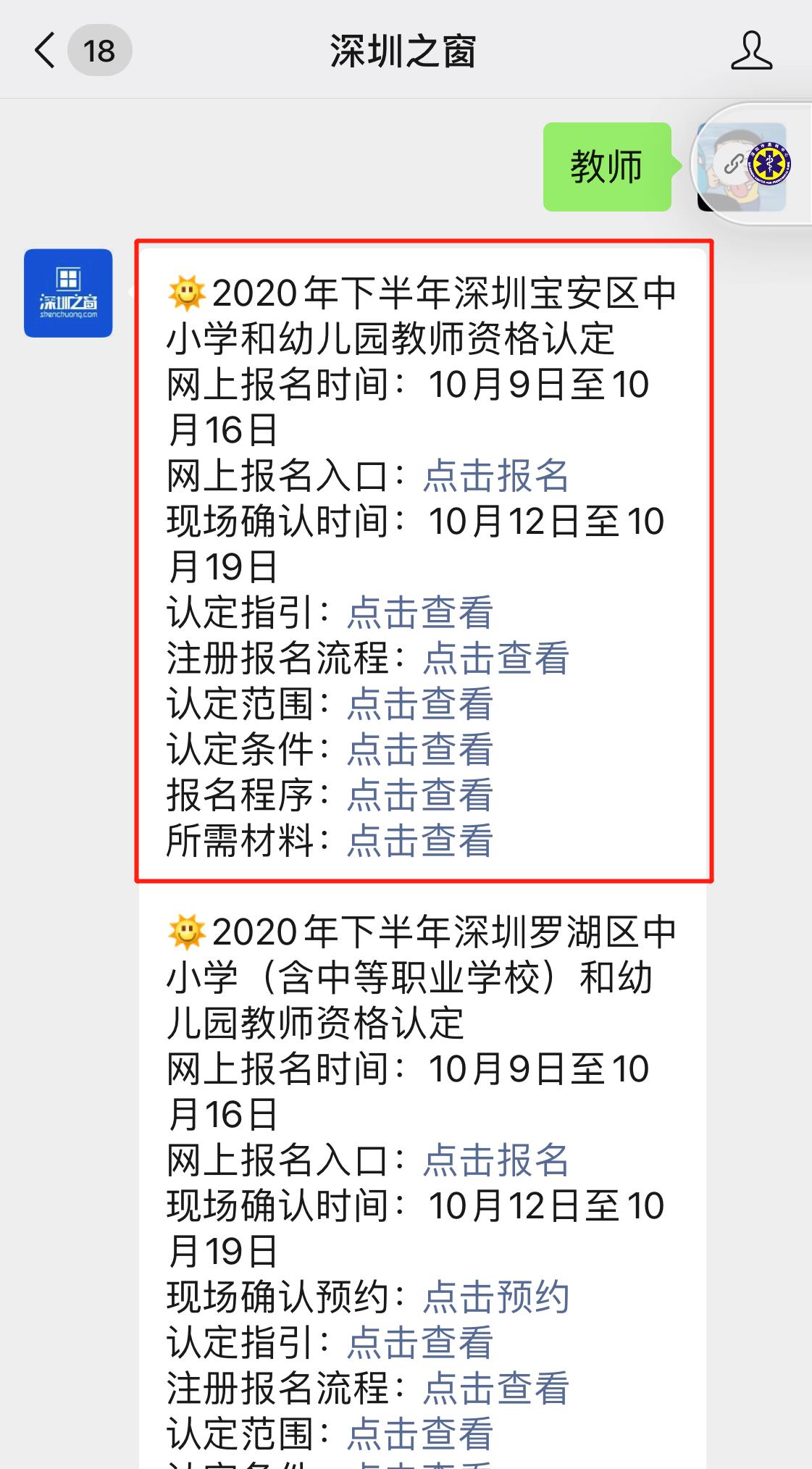The width and height of the screenshot is (812, 1469).
Task: Select the 深圳之窗 chat title
Action: (406, 49)
